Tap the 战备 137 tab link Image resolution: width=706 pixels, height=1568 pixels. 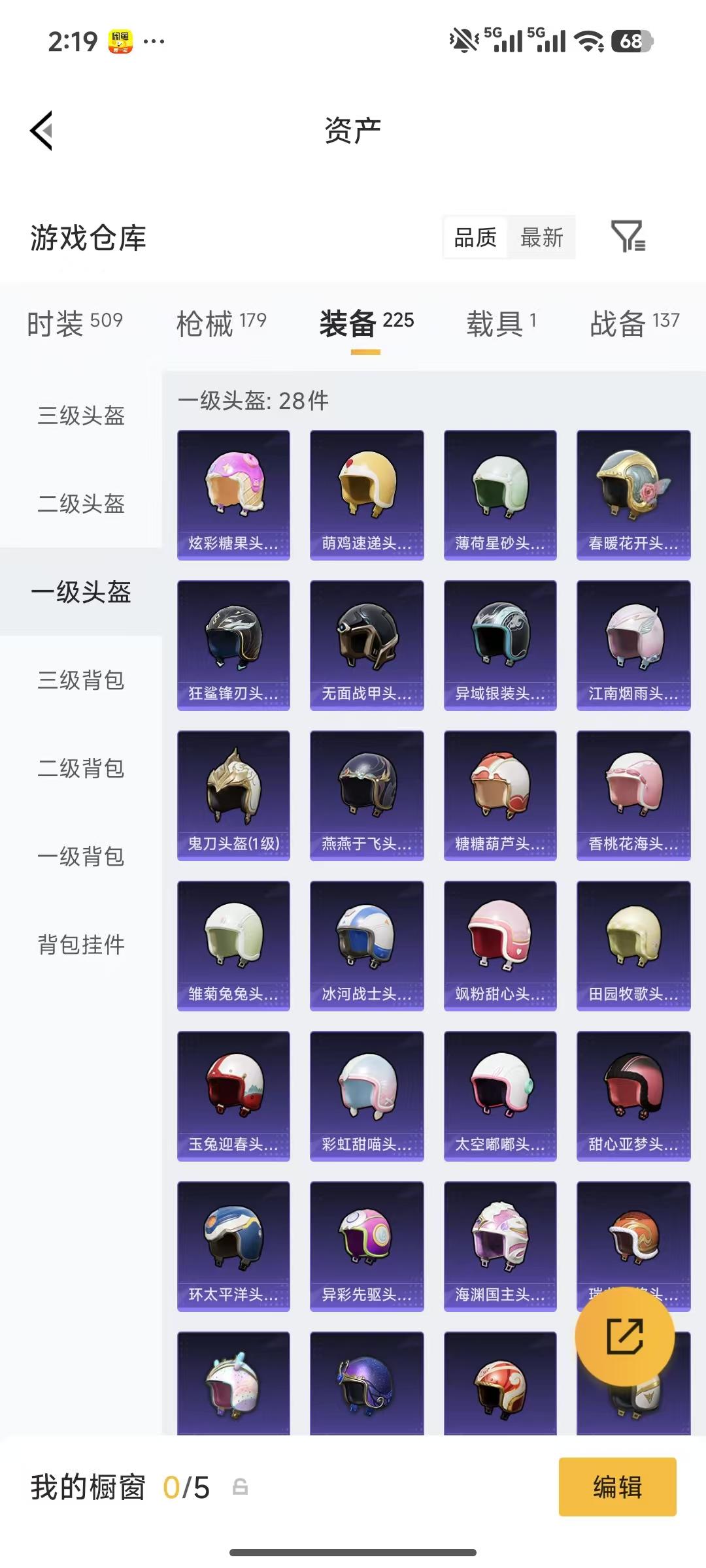click(633, 321)
